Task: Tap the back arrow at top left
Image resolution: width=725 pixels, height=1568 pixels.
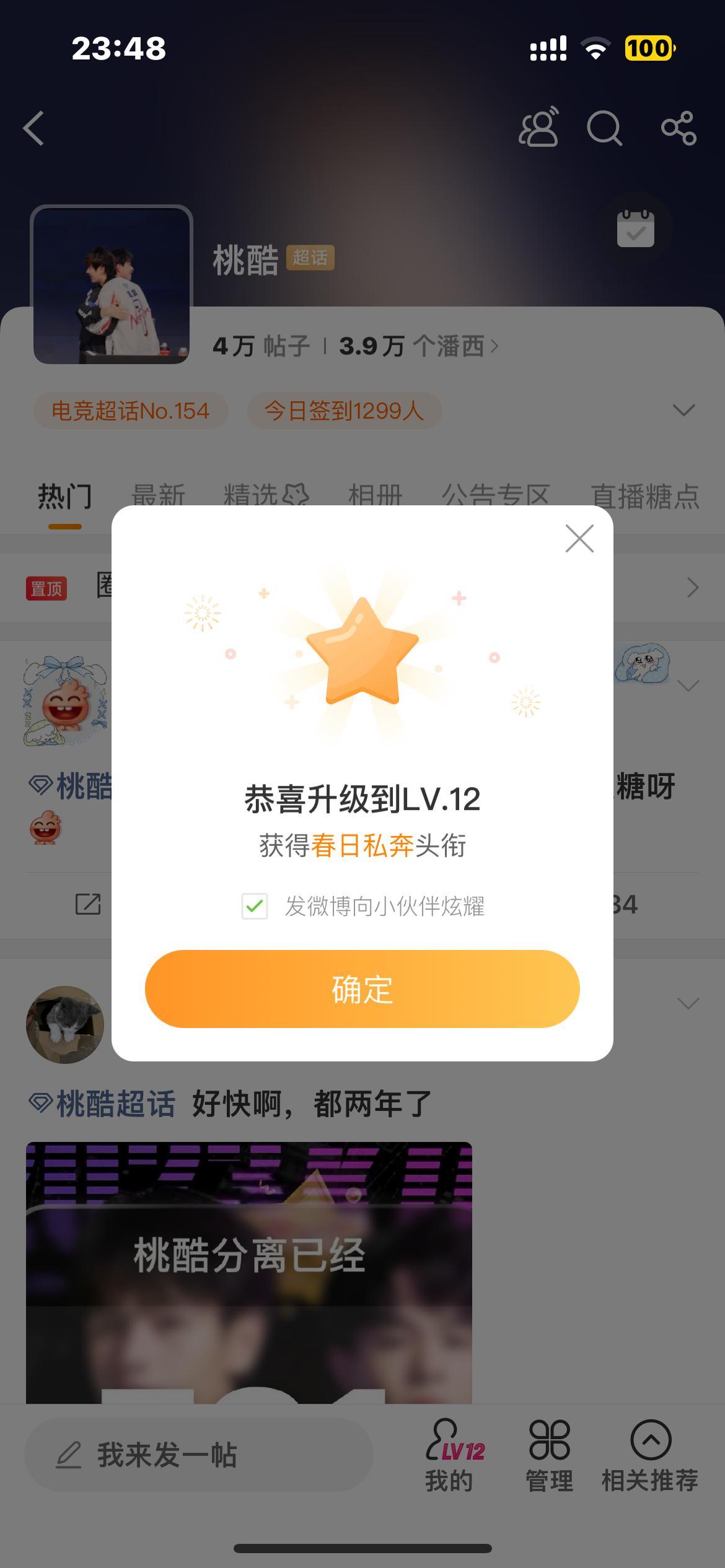Action: [34, 128]
